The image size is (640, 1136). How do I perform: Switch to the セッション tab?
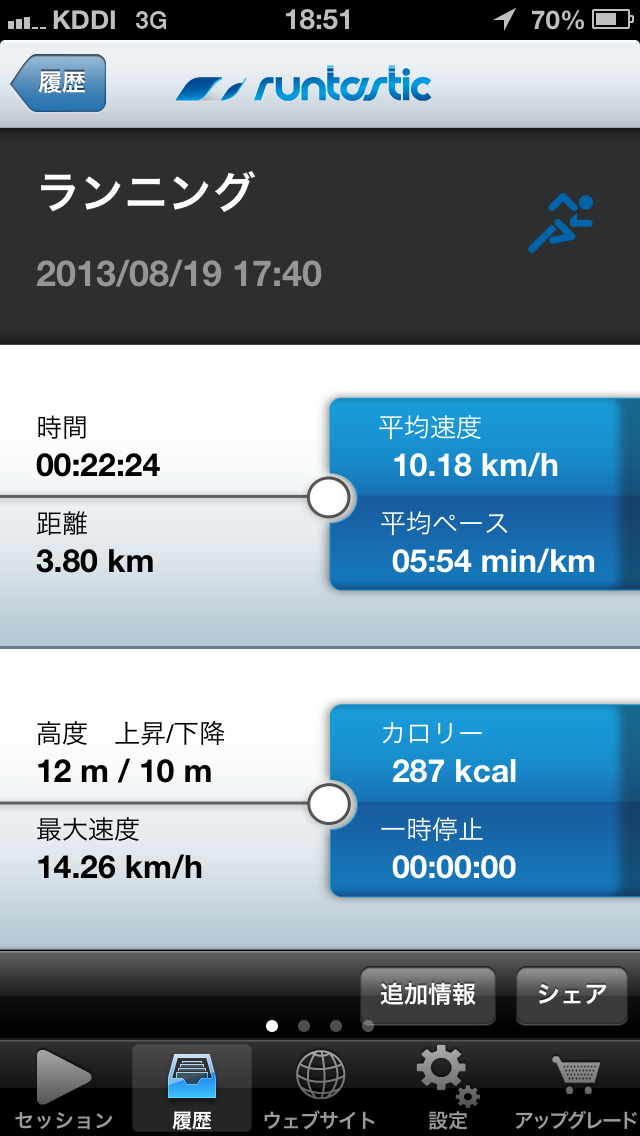pos(63,1090)
